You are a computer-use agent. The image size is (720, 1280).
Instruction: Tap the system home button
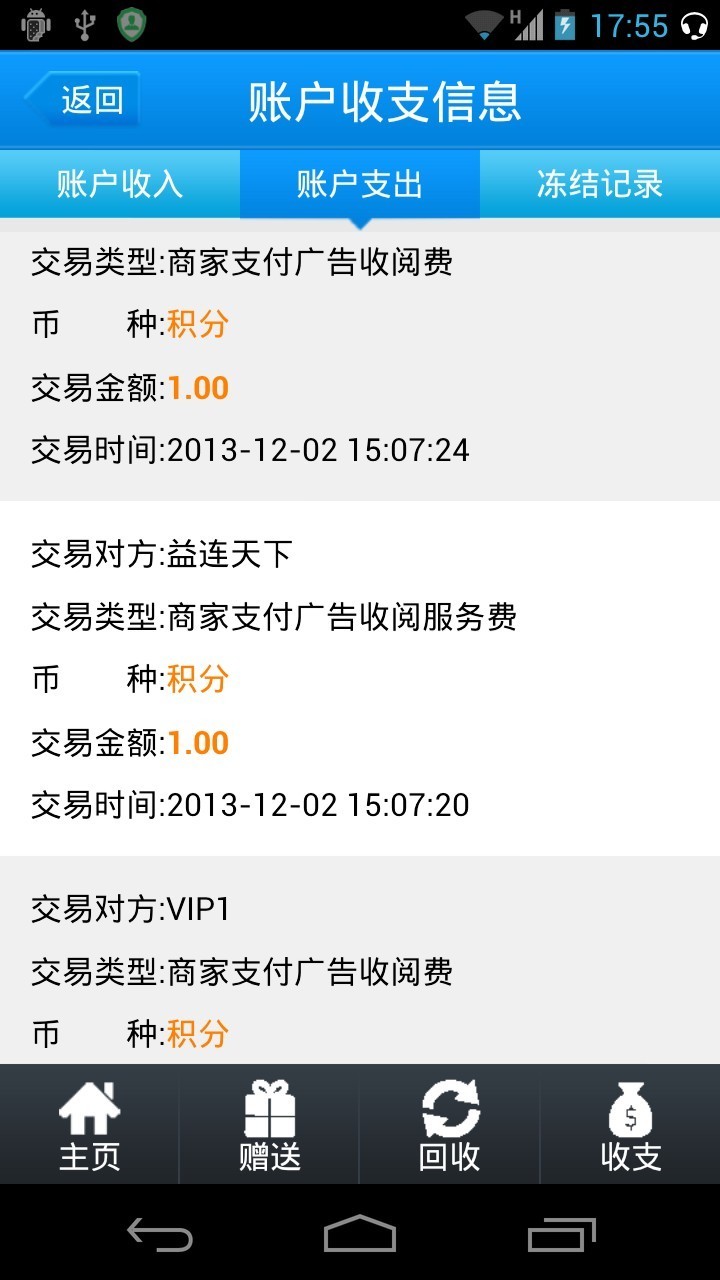(360, 1234)
